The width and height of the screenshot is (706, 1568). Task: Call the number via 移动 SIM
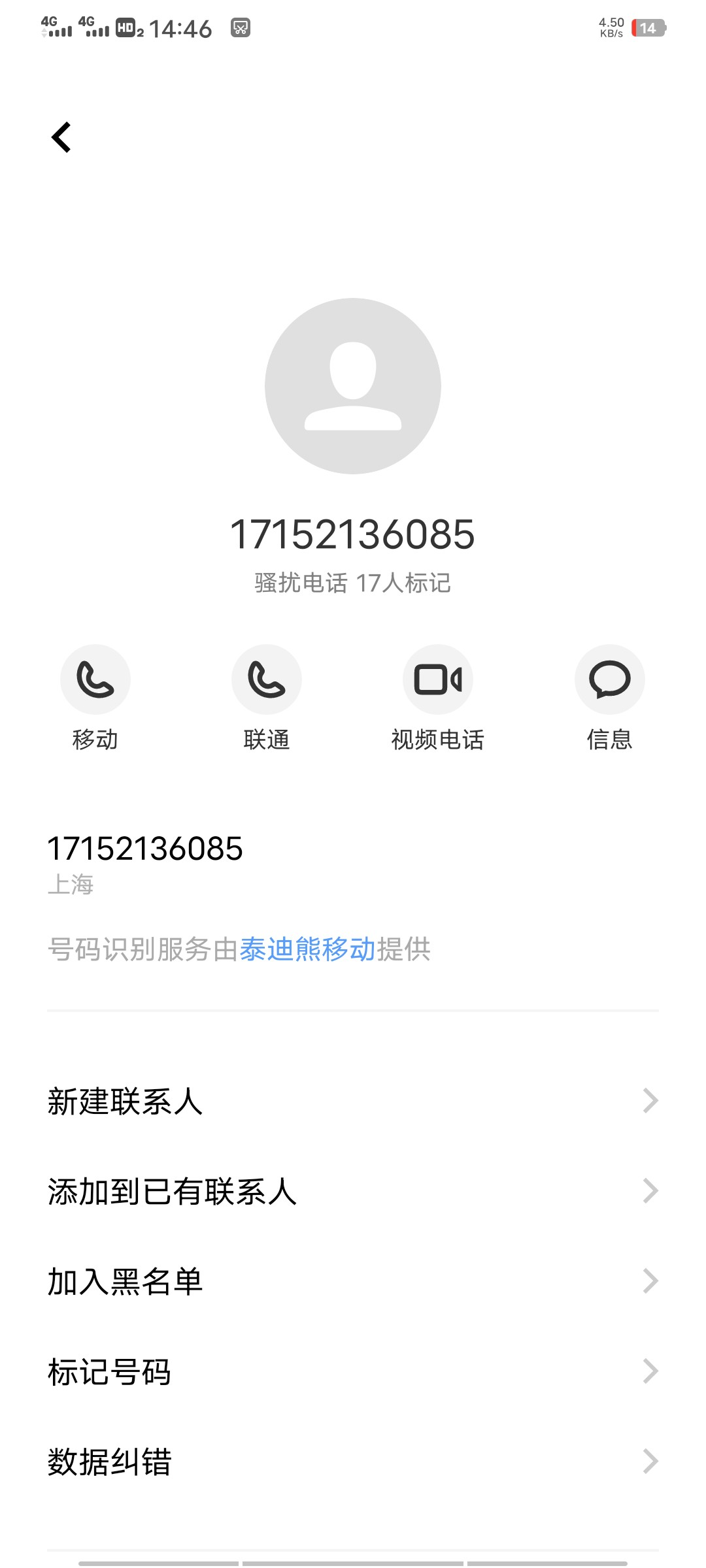(x=95, y=680)
